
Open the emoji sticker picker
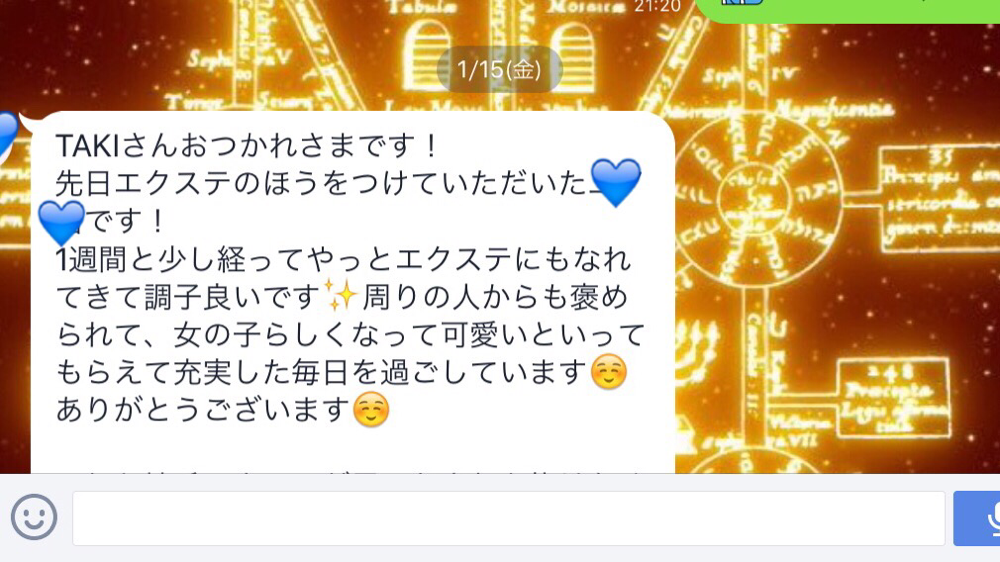coord(34,518)
